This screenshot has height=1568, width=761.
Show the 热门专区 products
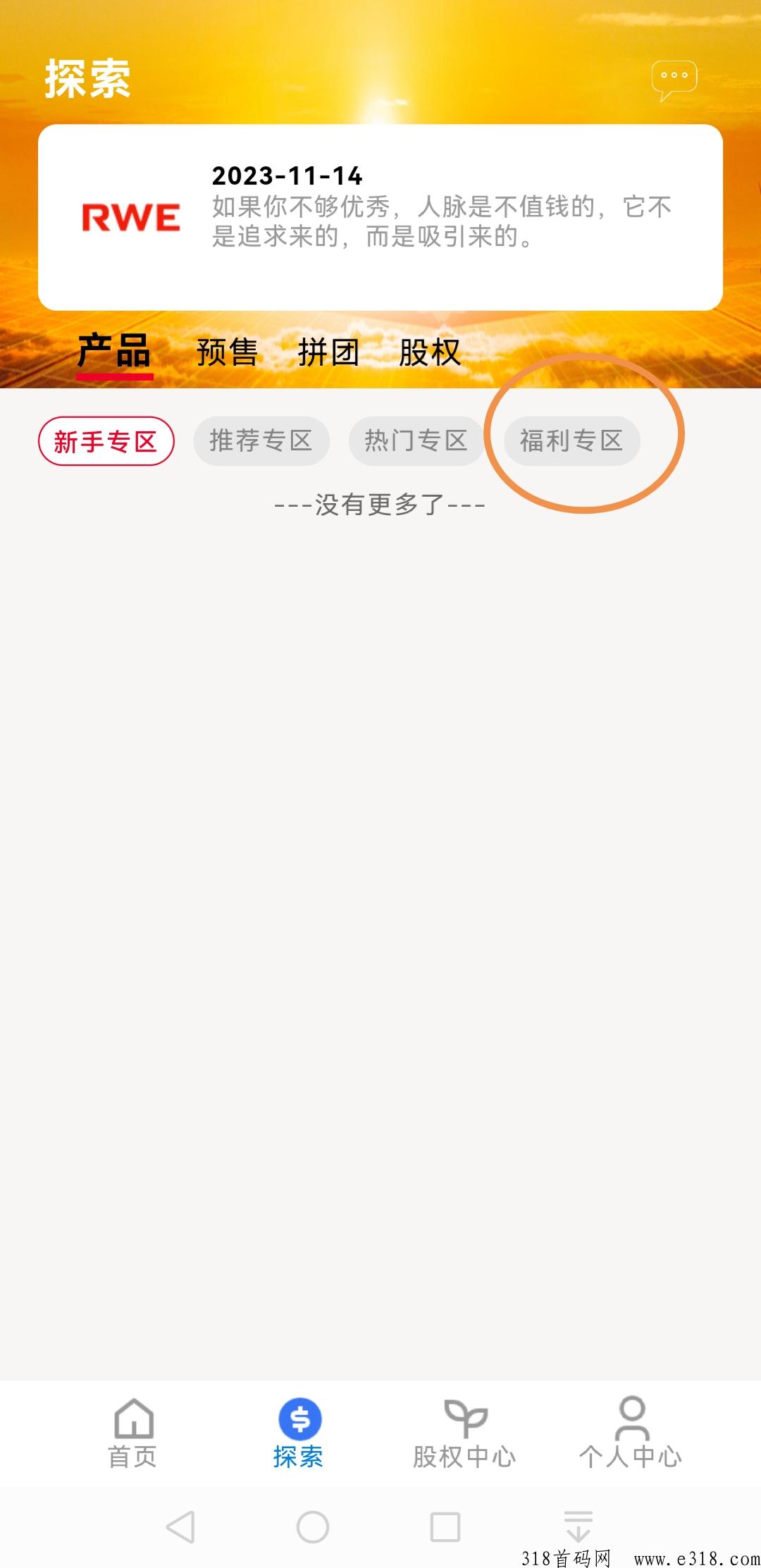pos(416,441)
